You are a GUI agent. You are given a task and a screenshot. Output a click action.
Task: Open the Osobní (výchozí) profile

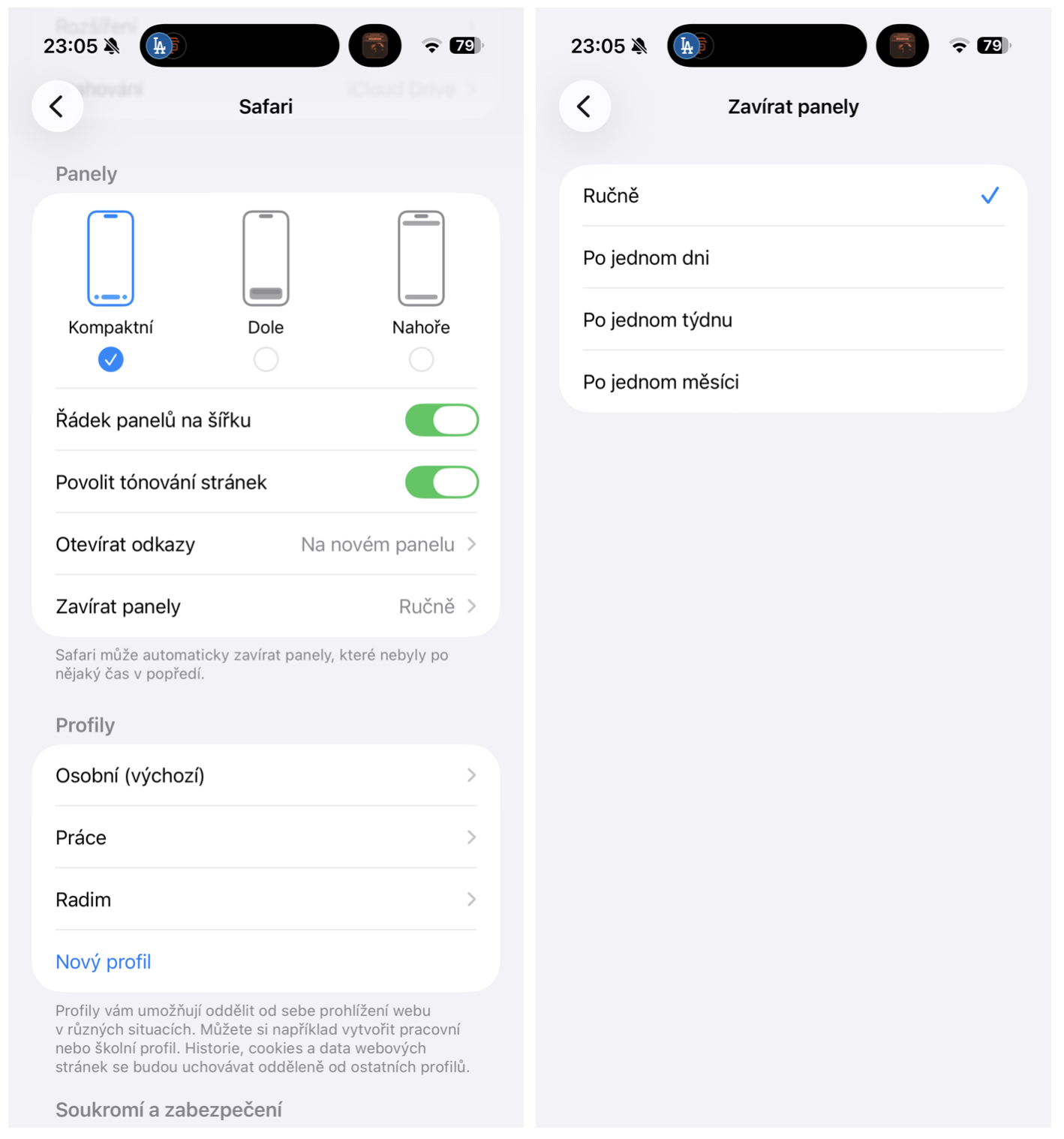click(x=266, y=776)
